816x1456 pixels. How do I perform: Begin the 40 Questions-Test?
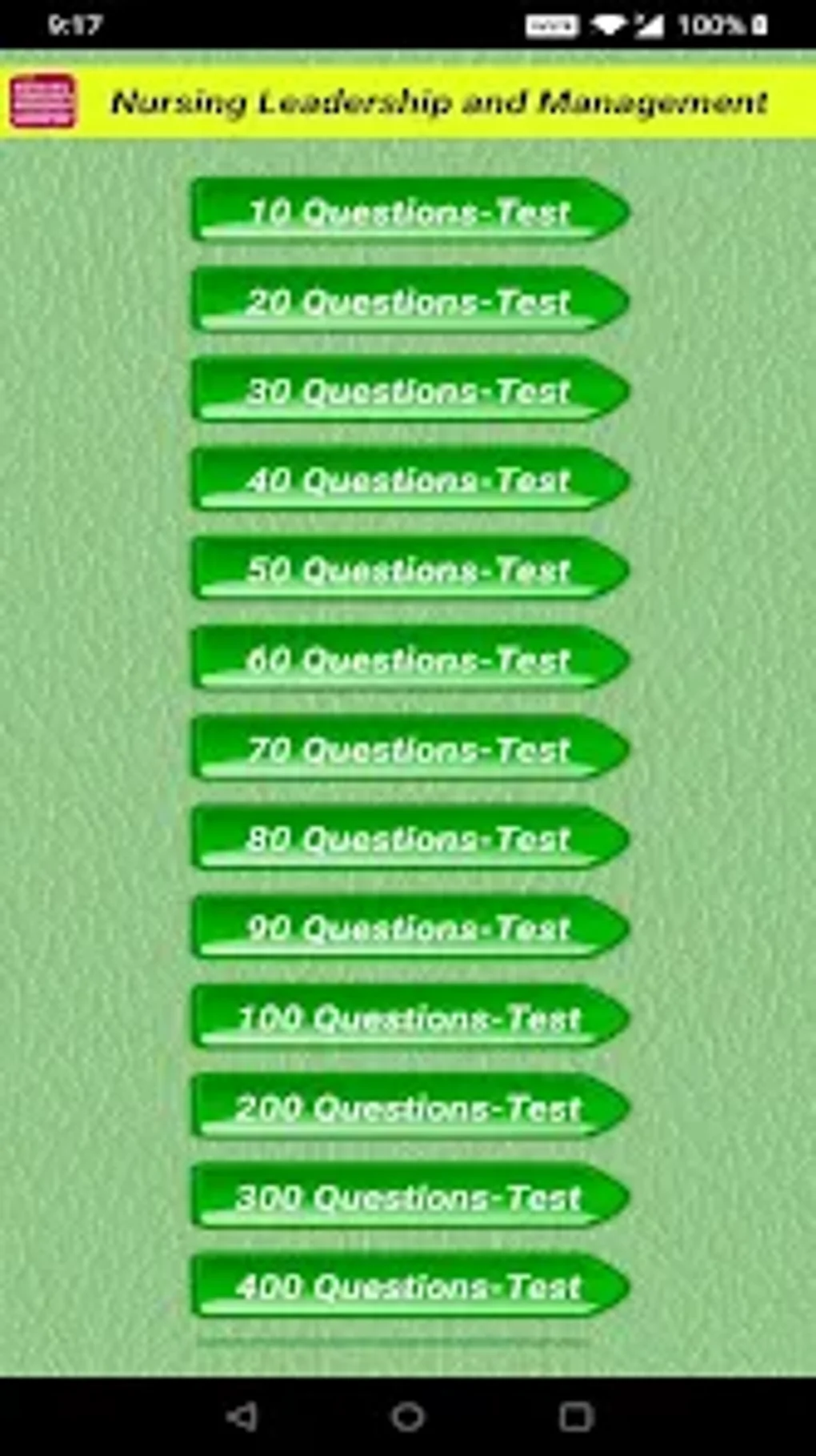pyautogui.click(x=410, y=480)
